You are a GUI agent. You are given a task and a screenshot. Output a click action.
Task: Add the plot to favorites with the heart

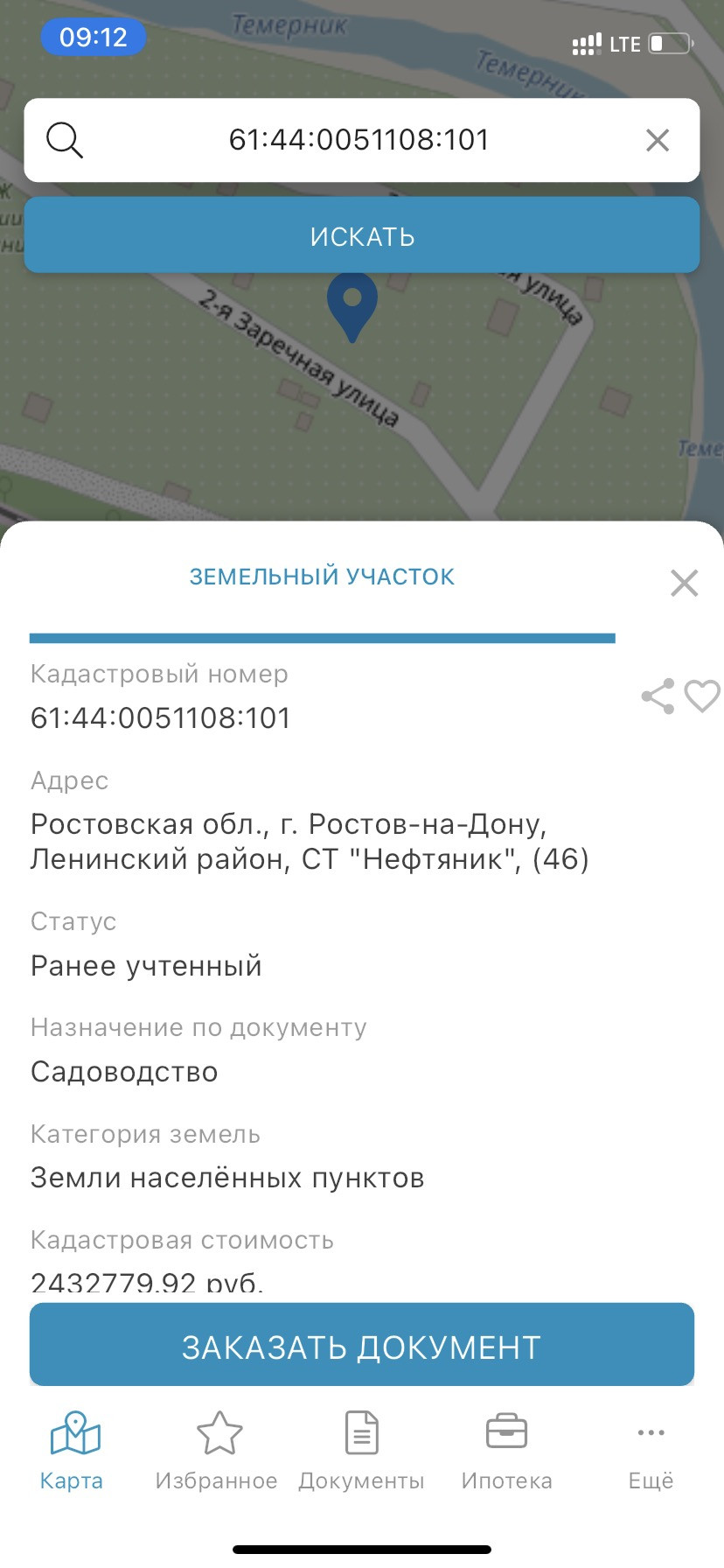pos(702,696)
